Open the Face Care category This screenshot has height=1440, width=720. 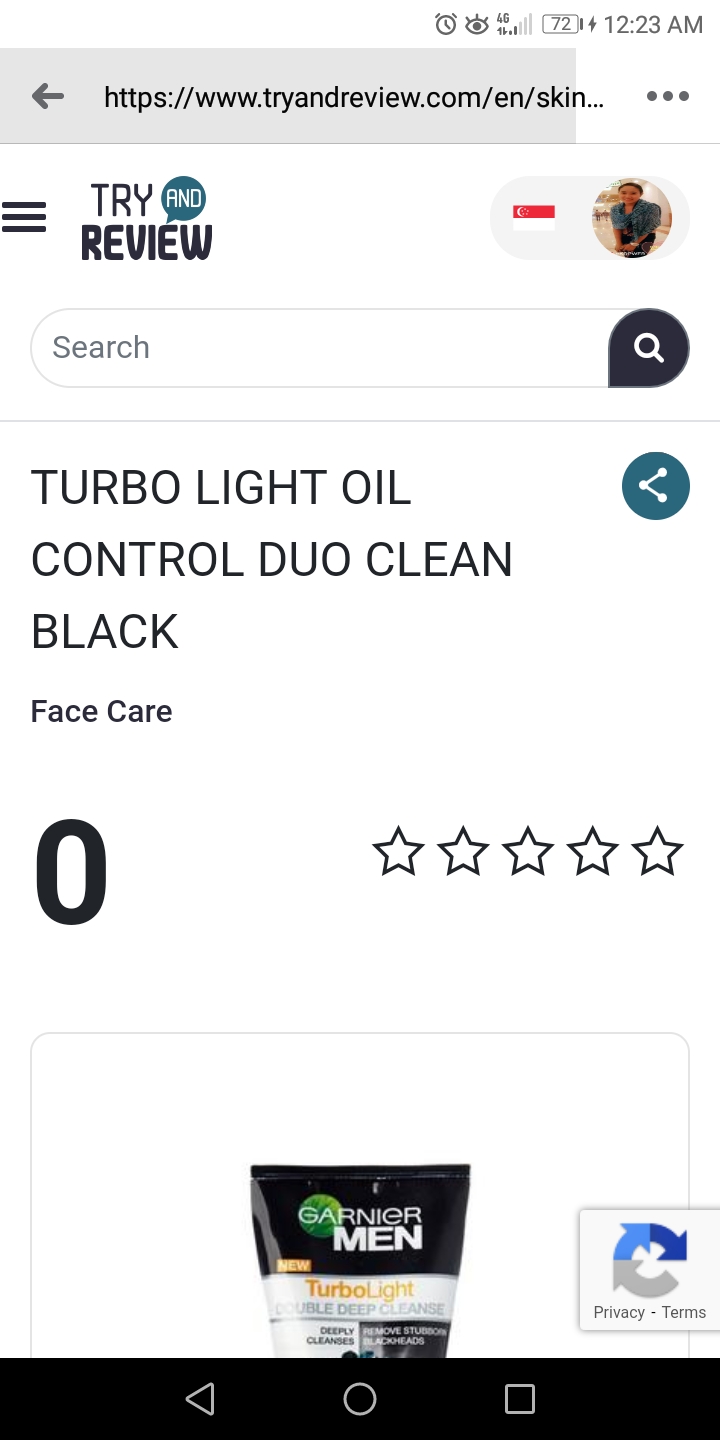pyautogui.click(x=101, y=711)
